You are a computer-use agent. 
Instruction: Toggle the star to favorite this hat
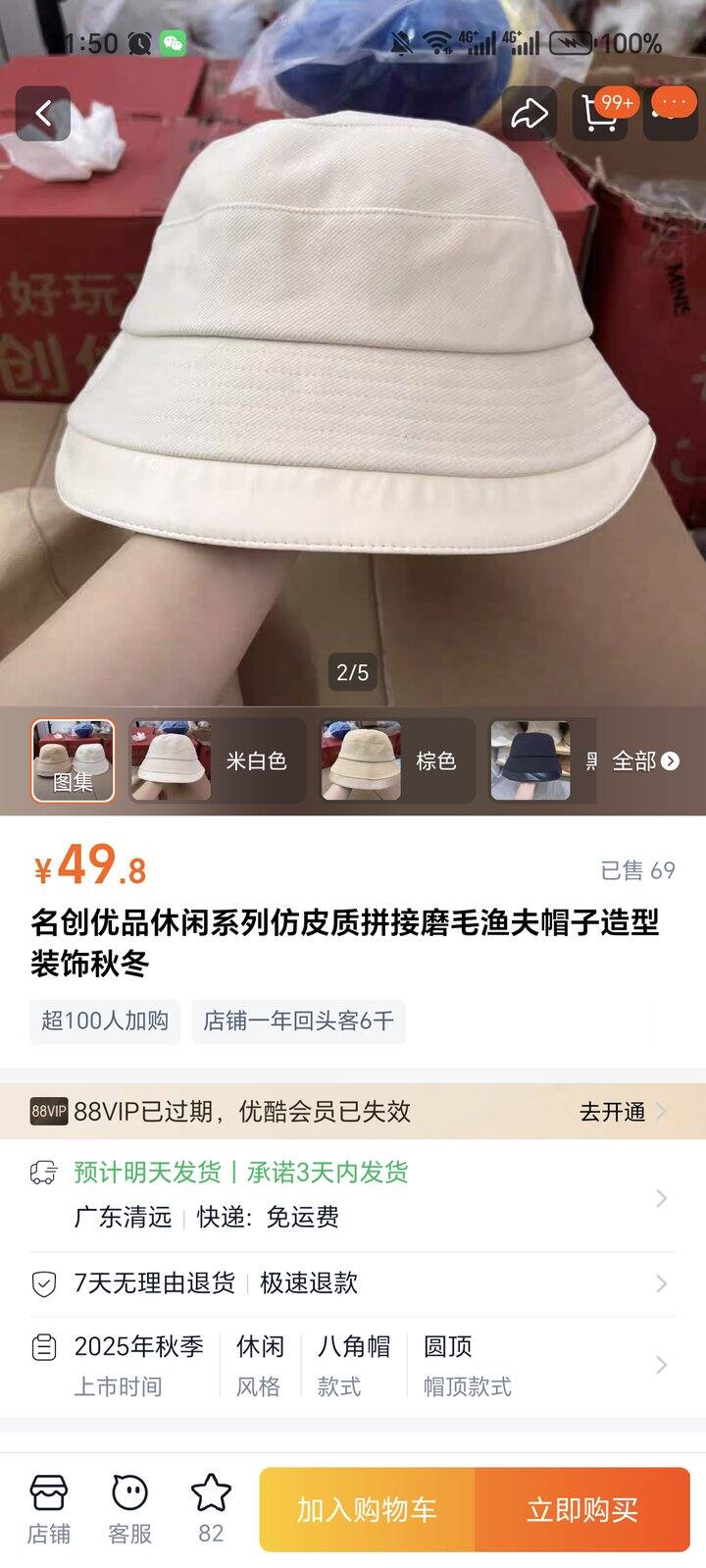pos(208,1493)
